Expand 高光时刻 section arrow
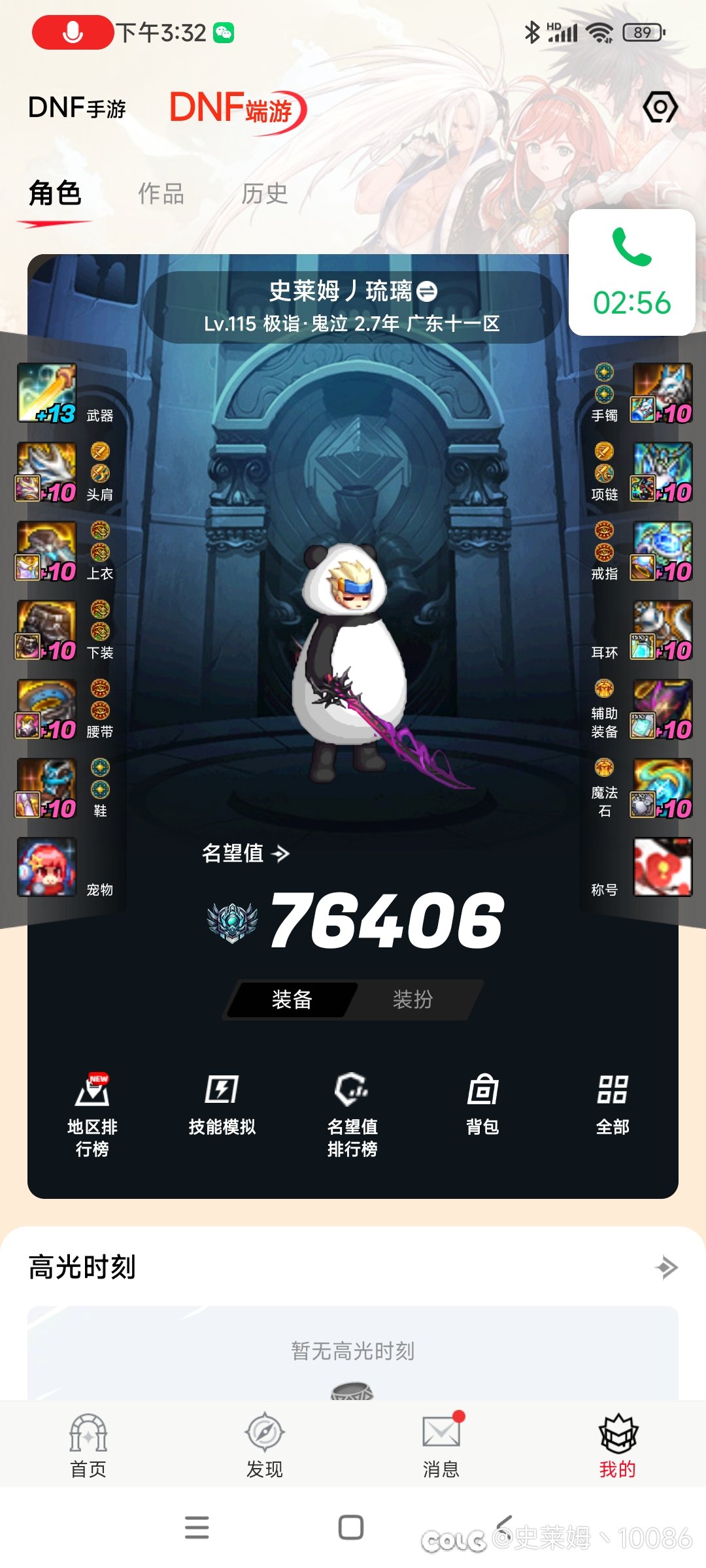The image size is (706, 1568). [666, 1267]
